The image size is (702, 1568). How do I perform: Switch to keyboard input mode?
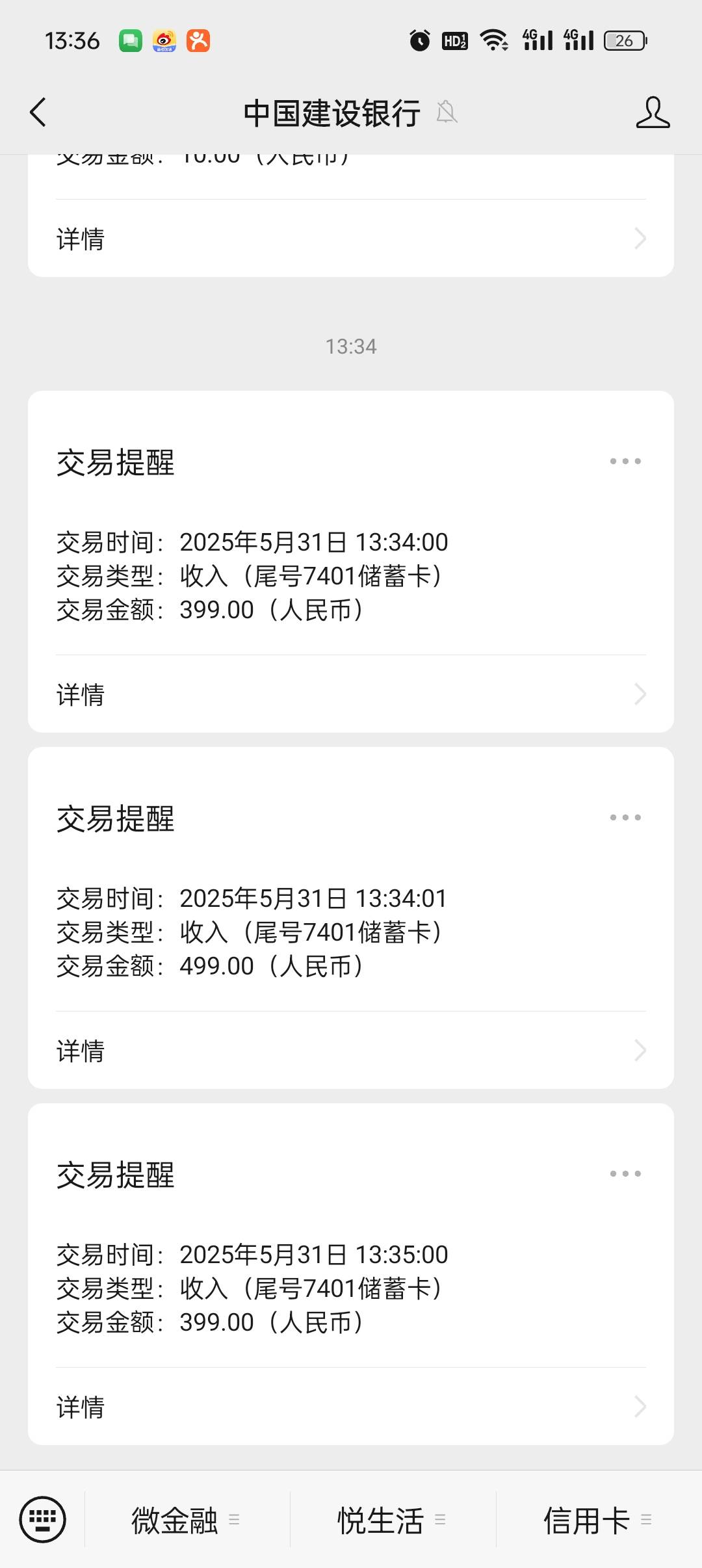[x=43, y=1520]
